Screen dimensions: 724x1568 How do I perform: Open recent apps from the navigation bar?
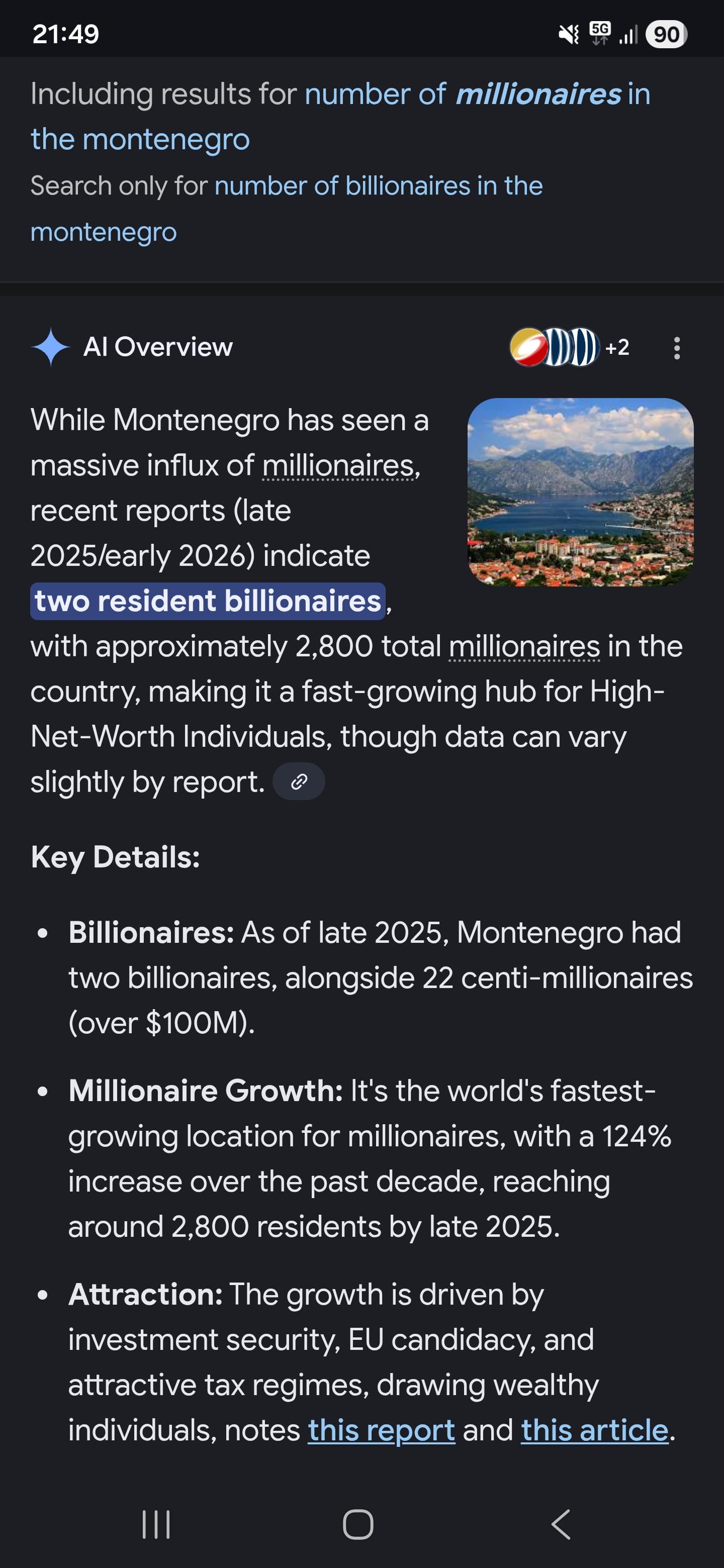point(156,1524)
